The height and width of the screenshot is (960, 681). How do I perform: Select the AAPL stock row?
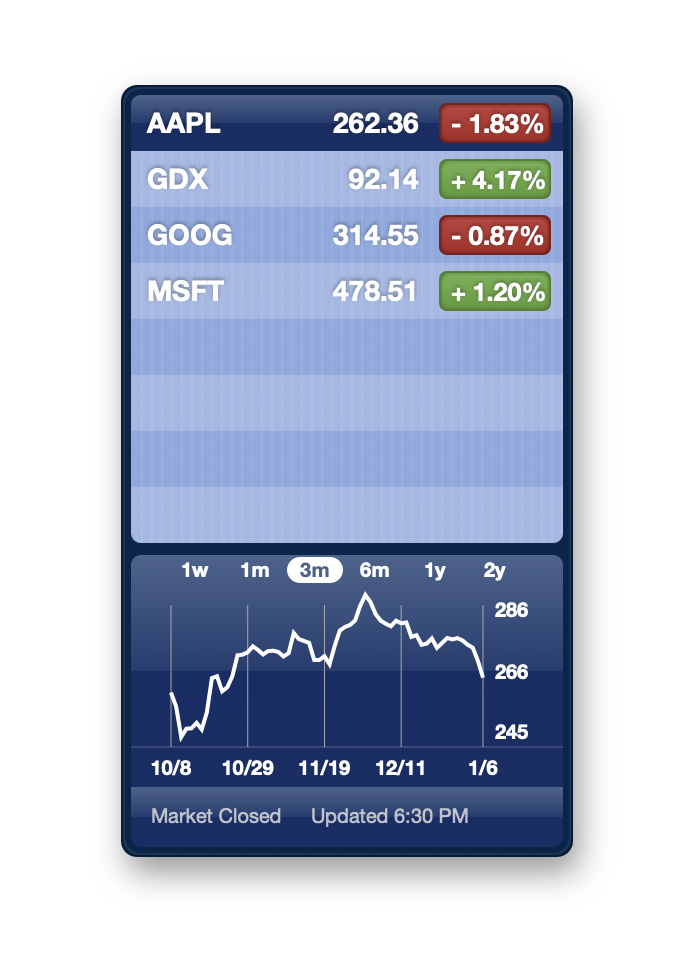coord(280,124)
